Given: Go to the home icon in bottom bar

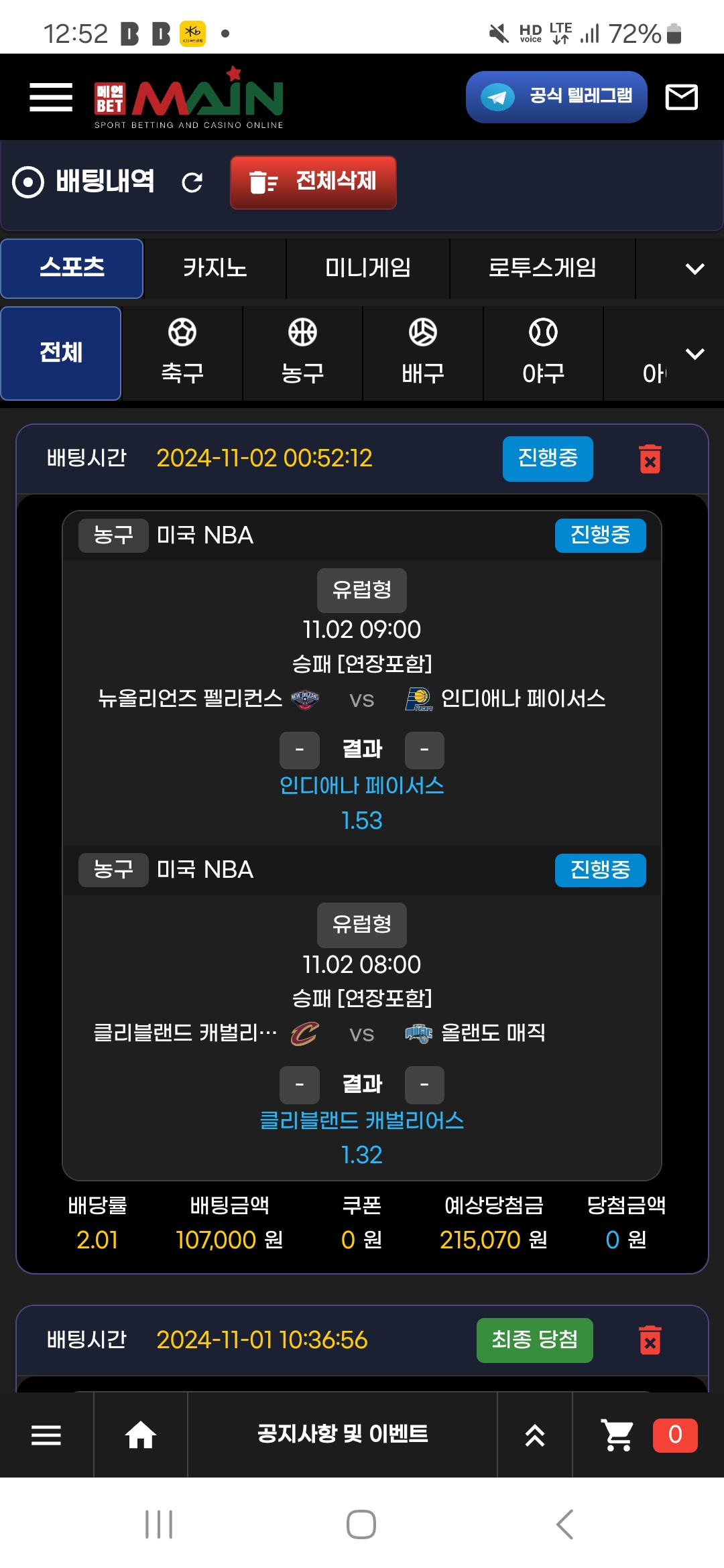Looking at the screenshot, I should click(141, 1435).
